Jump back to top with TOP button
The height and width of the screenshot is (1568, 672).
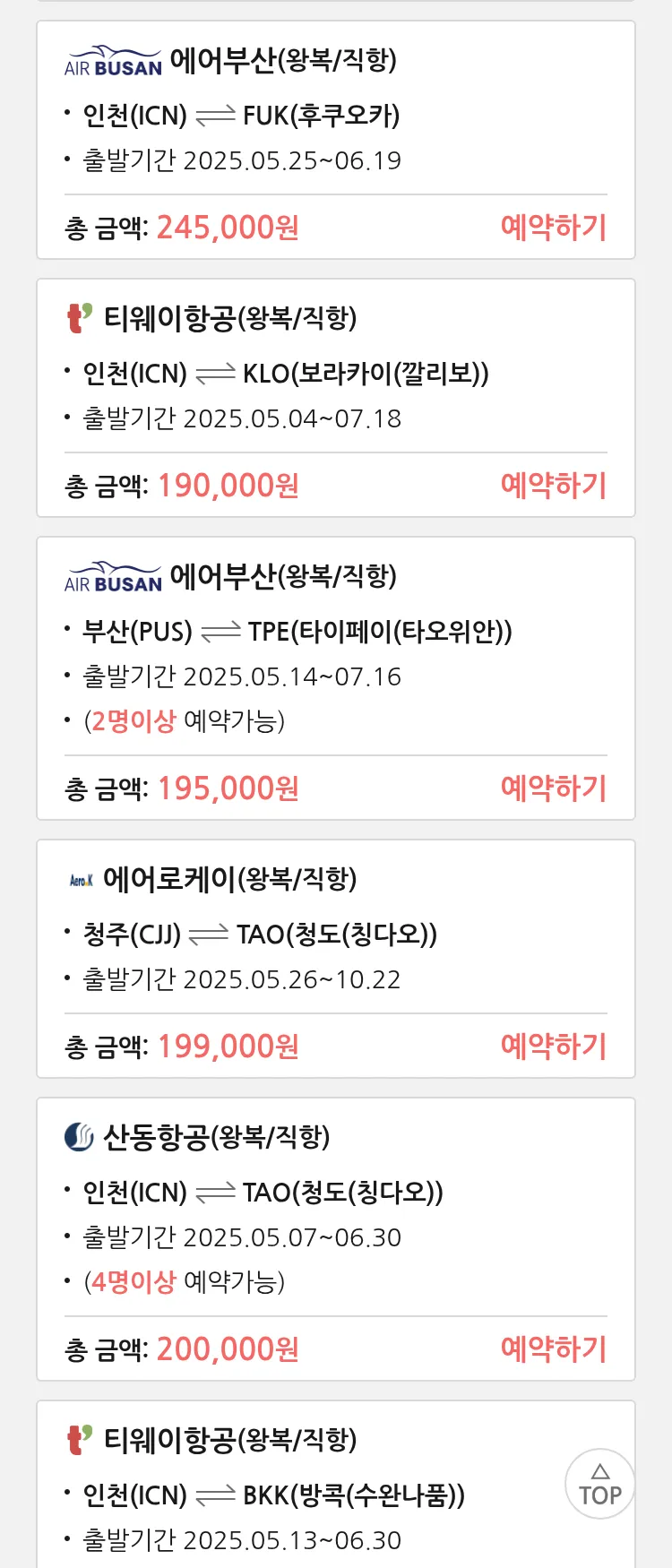[599, 1484]
